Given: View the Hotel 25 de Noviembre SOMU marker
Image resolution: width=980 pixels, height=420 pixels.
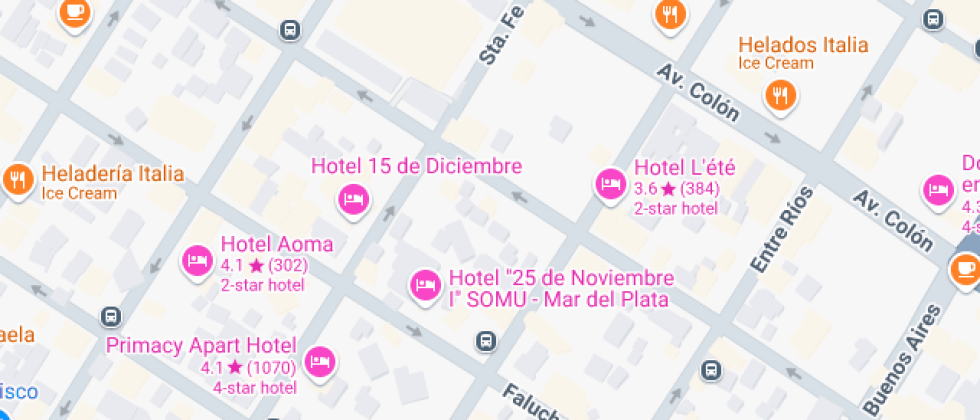Looking at the screenshot, I should click(425, 285).
